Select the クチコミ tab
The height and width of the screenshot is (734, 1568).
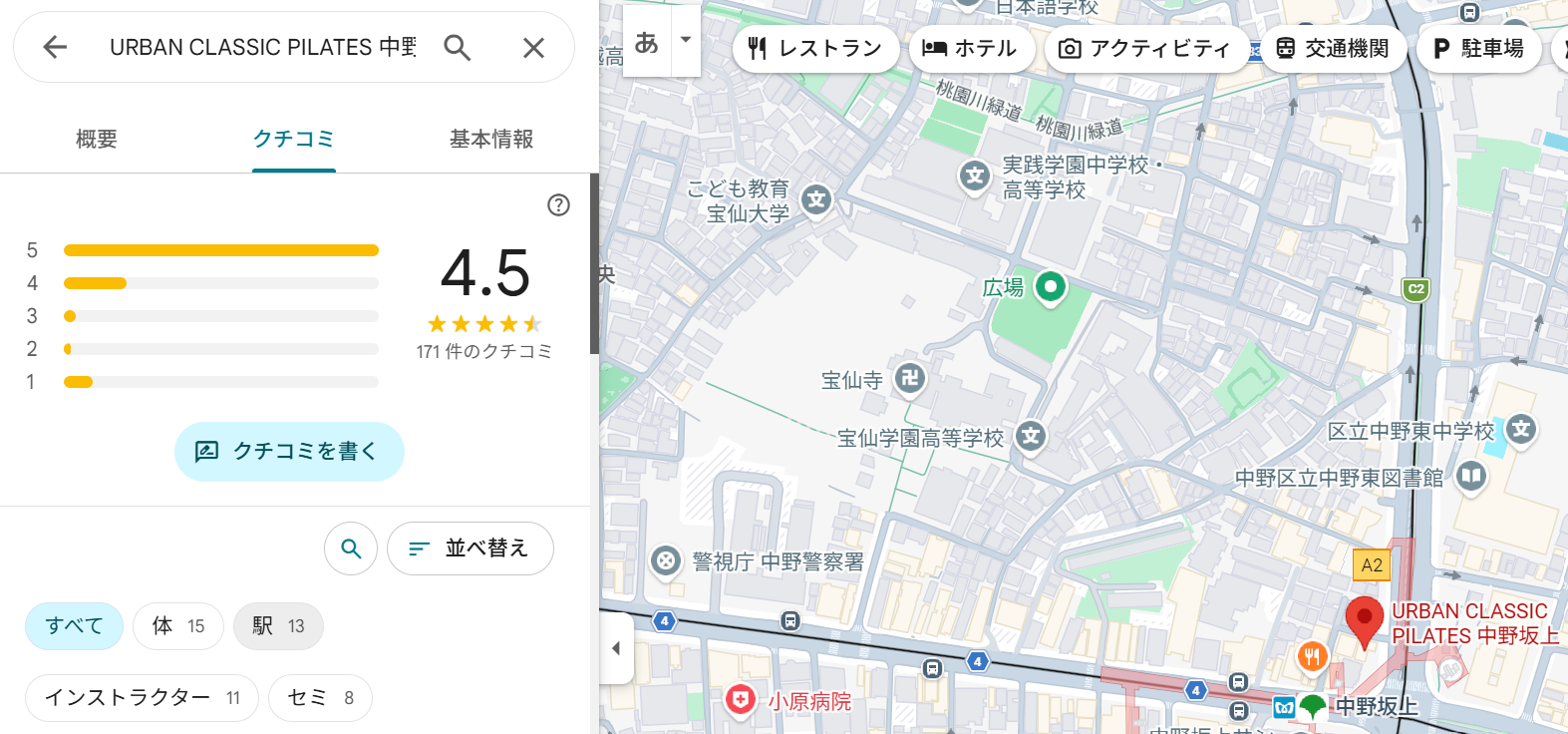click(x=293, y=139)
